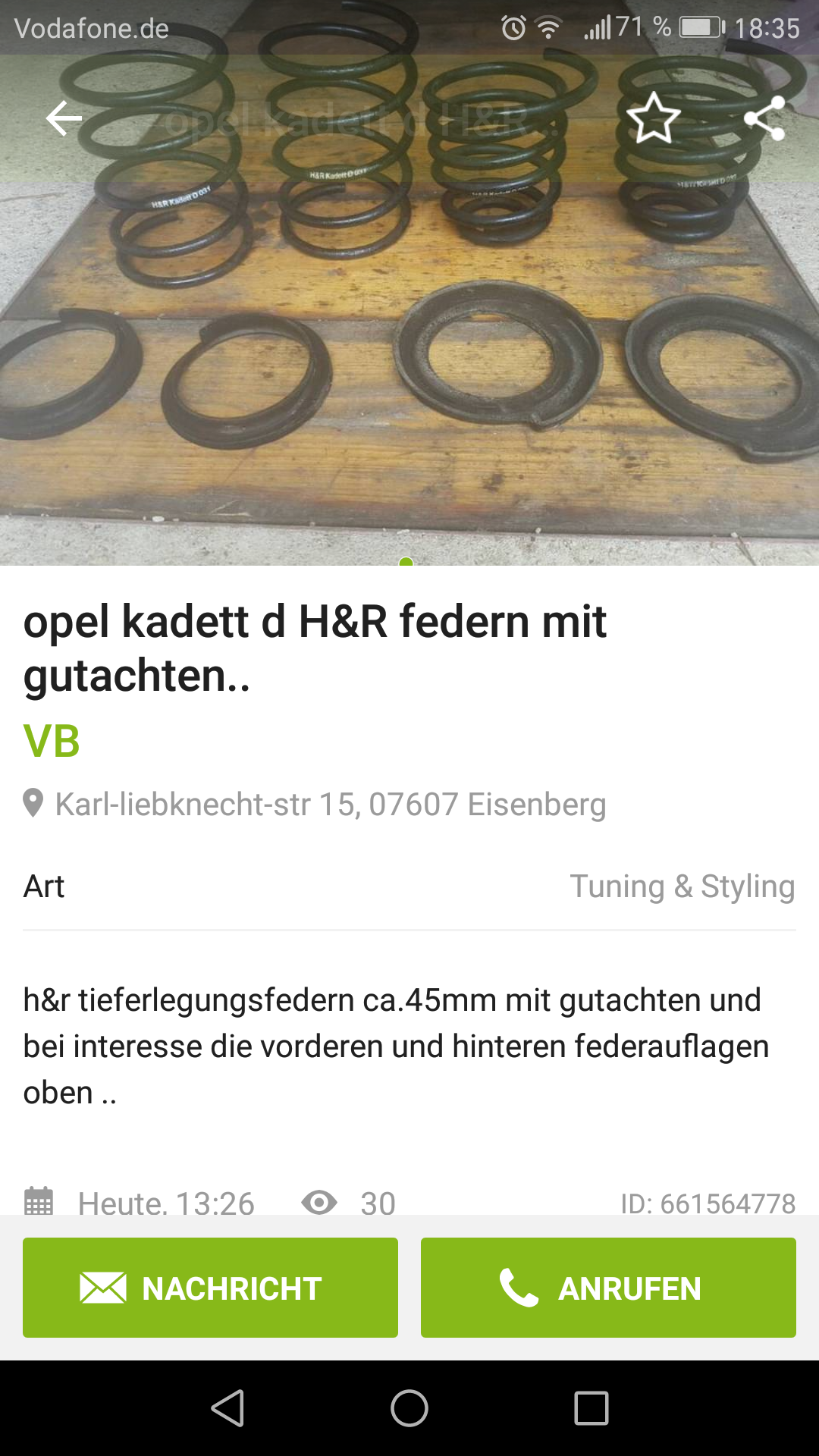Go to the home screen
The height and width of the screenshot is (1456, 819).
click(x=409, y=1408)
